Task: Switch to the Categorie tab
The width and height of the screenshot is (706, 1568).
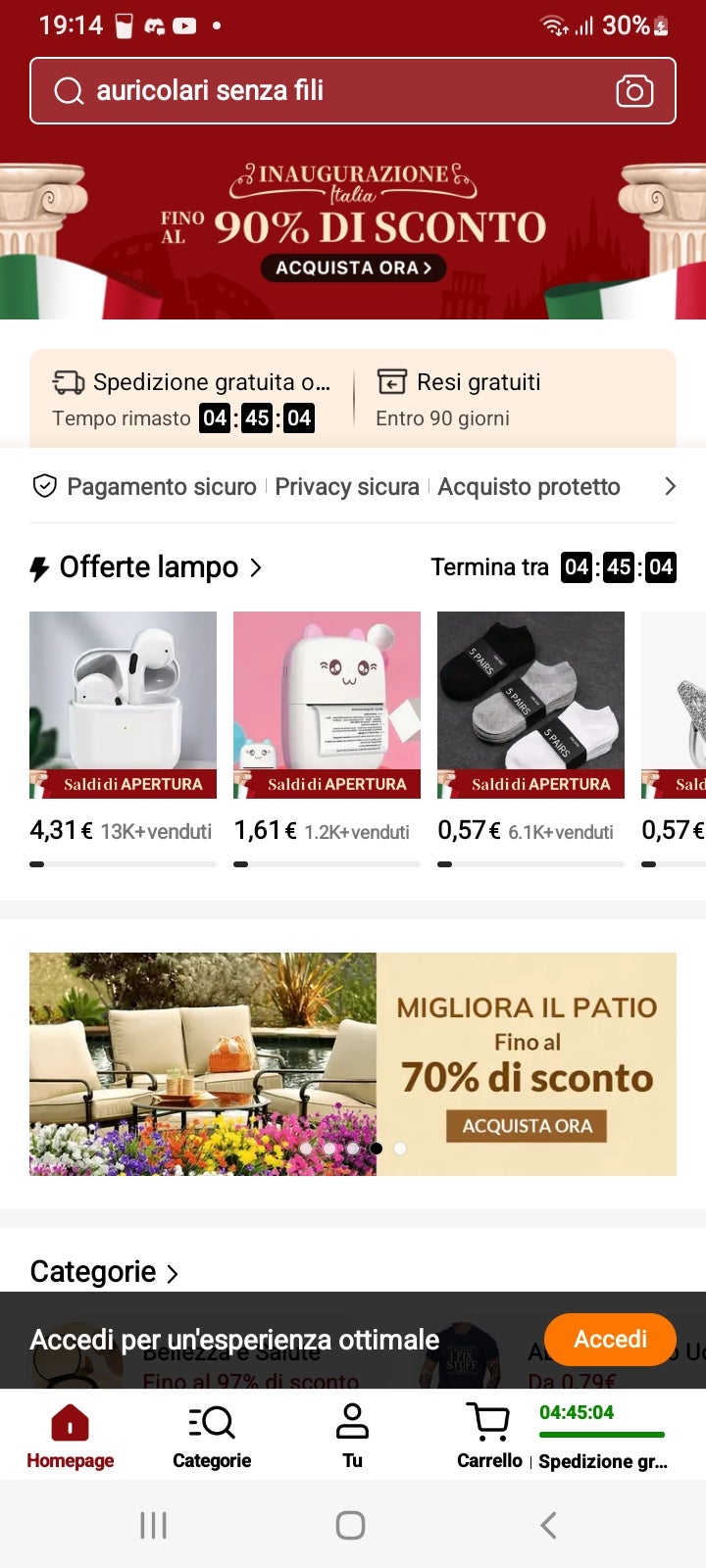Action: 212,1436
